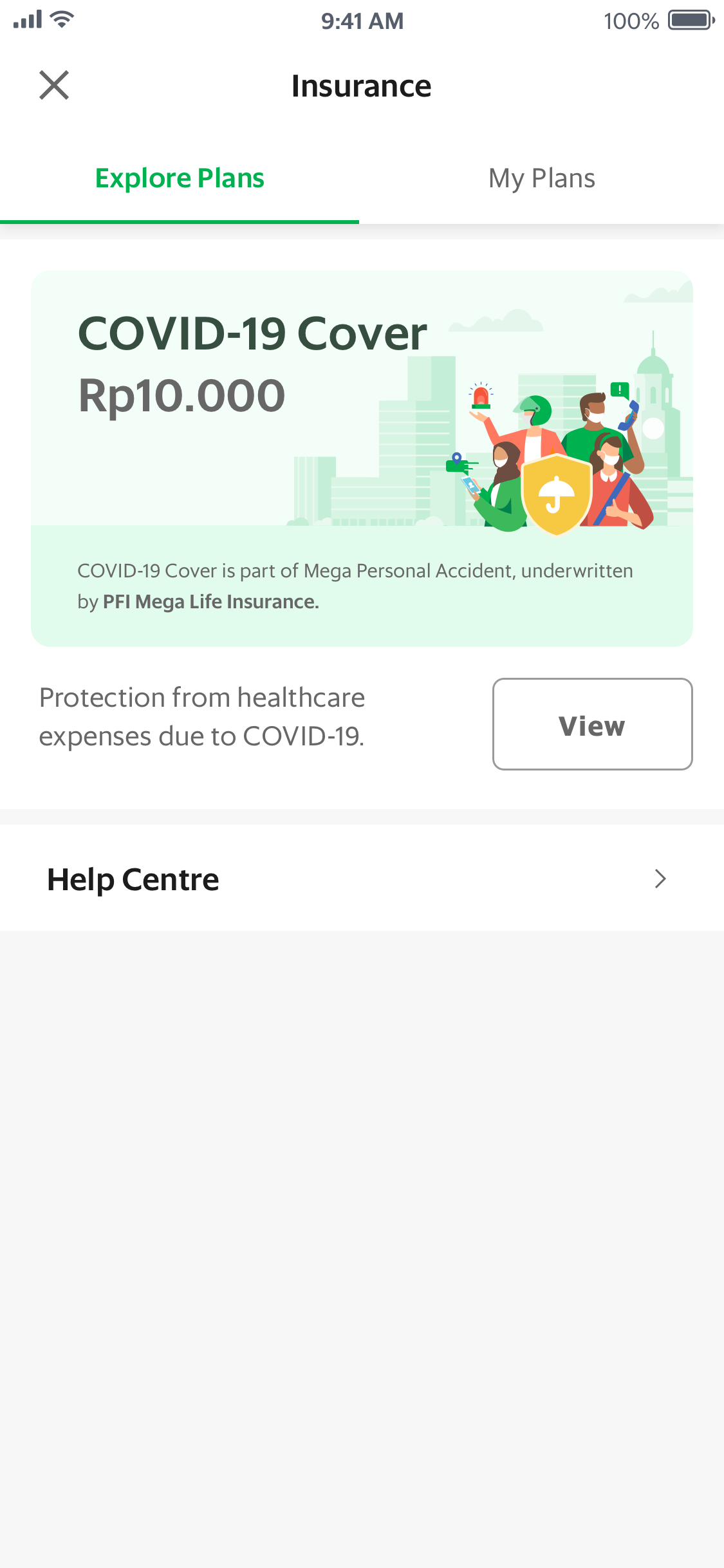
Task: Close the Insurance screen
Action: (x=54, y=86)
